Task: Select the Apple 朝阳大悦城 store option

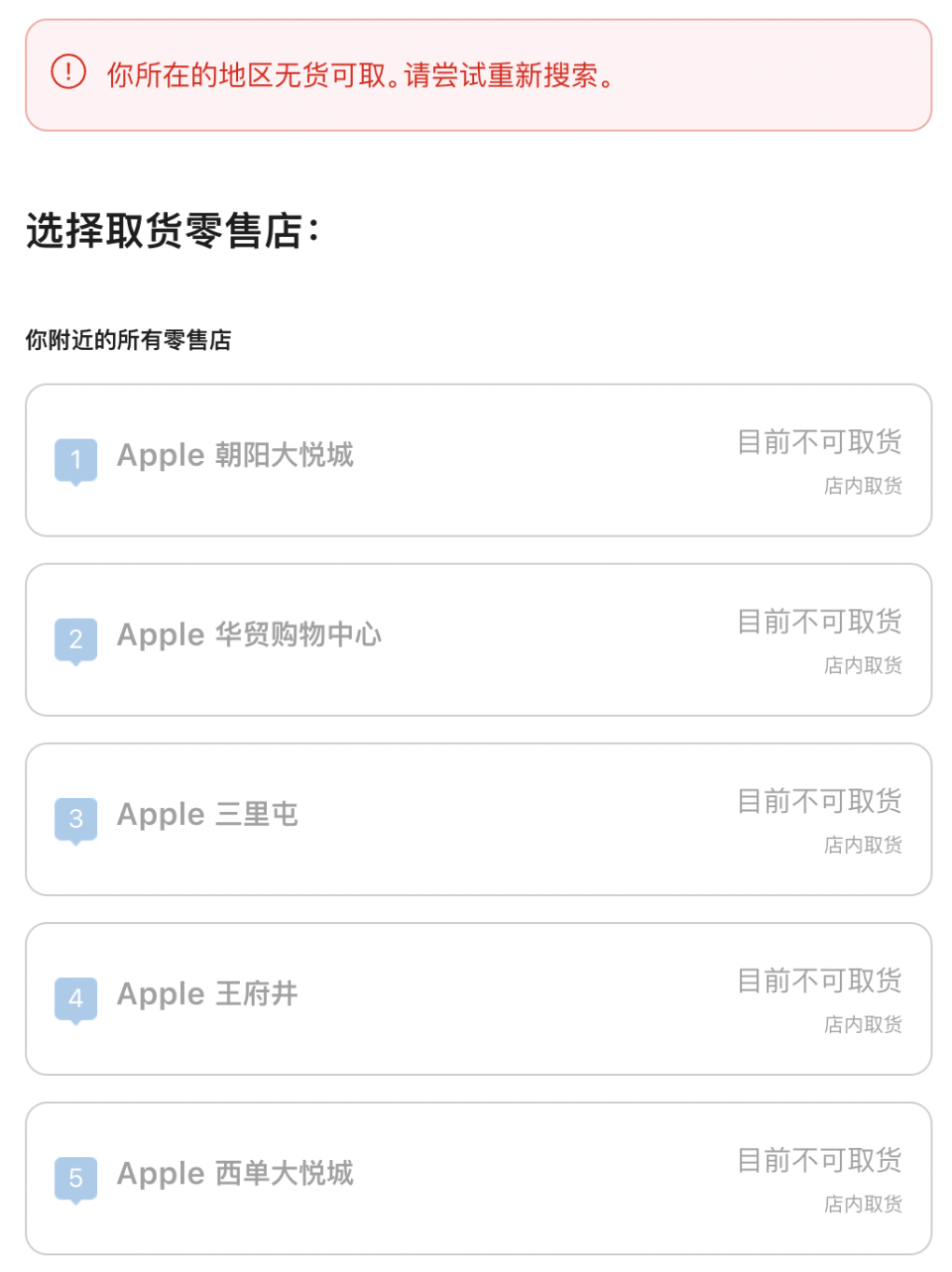Action: (476, 459)
